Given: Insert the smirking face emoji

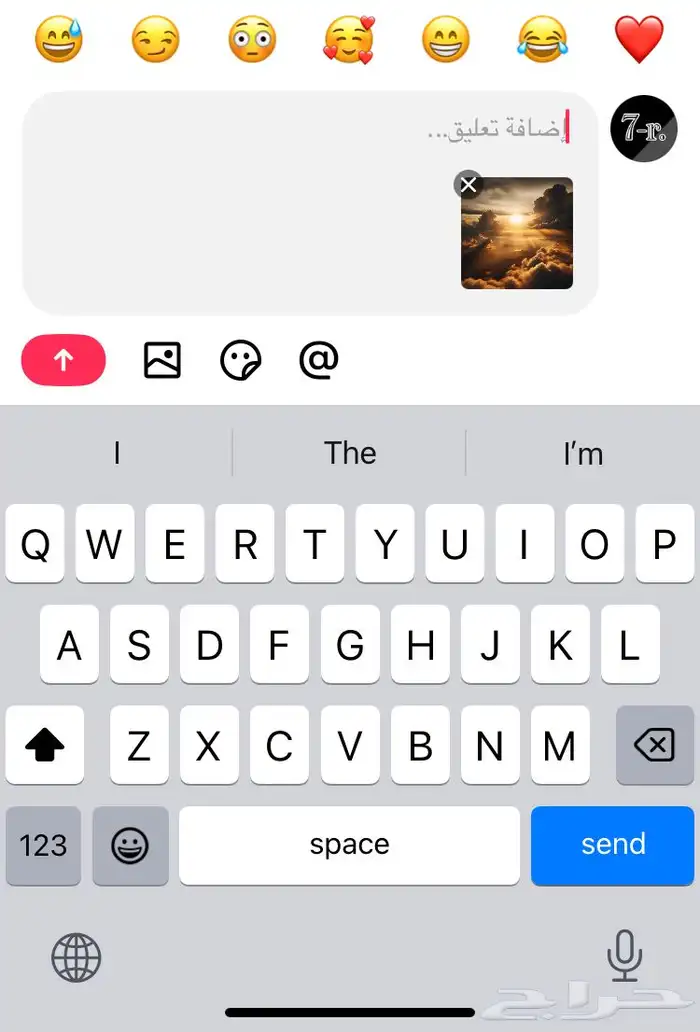Looking at the screenshot, I should coord(156,41).
